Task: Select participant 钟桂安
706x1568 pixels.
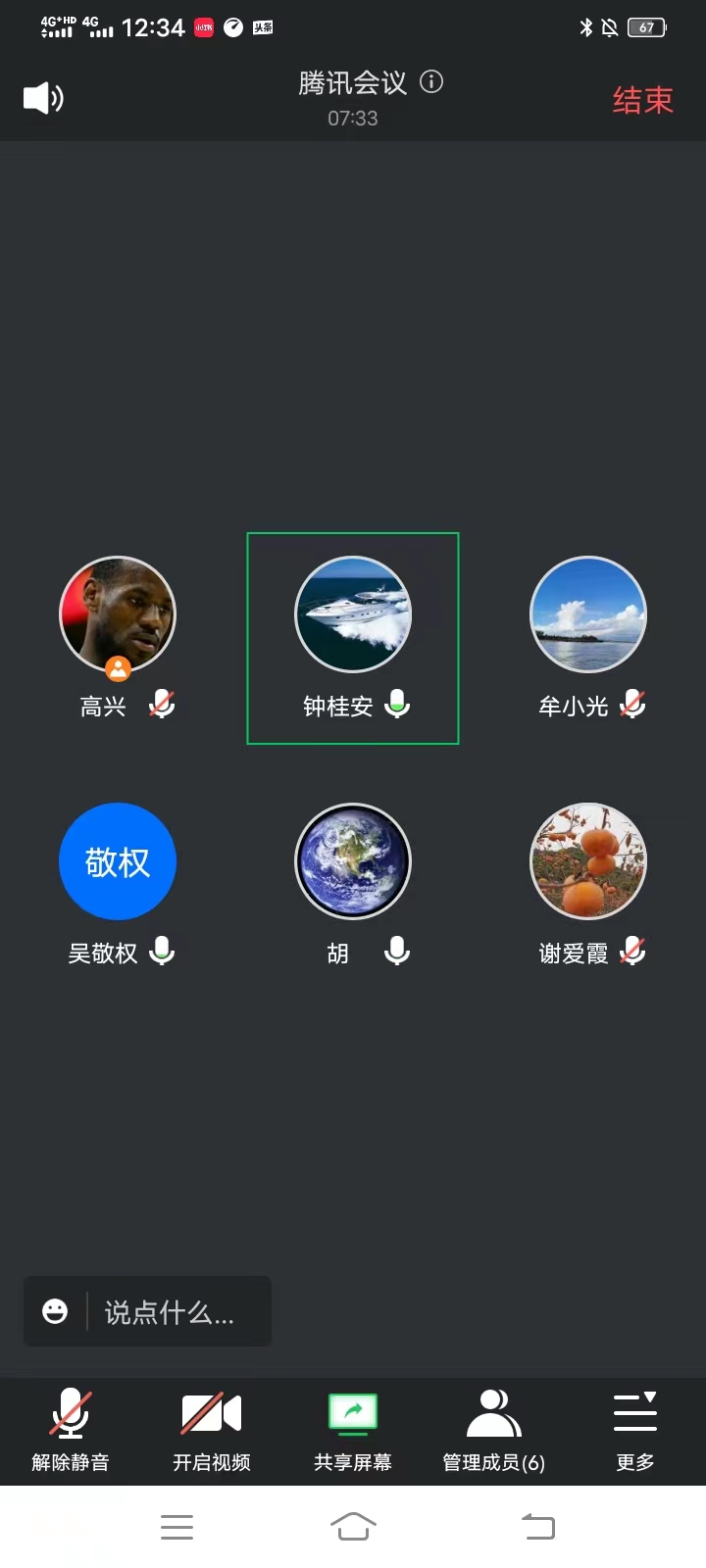Action: [x=353, y=615]
